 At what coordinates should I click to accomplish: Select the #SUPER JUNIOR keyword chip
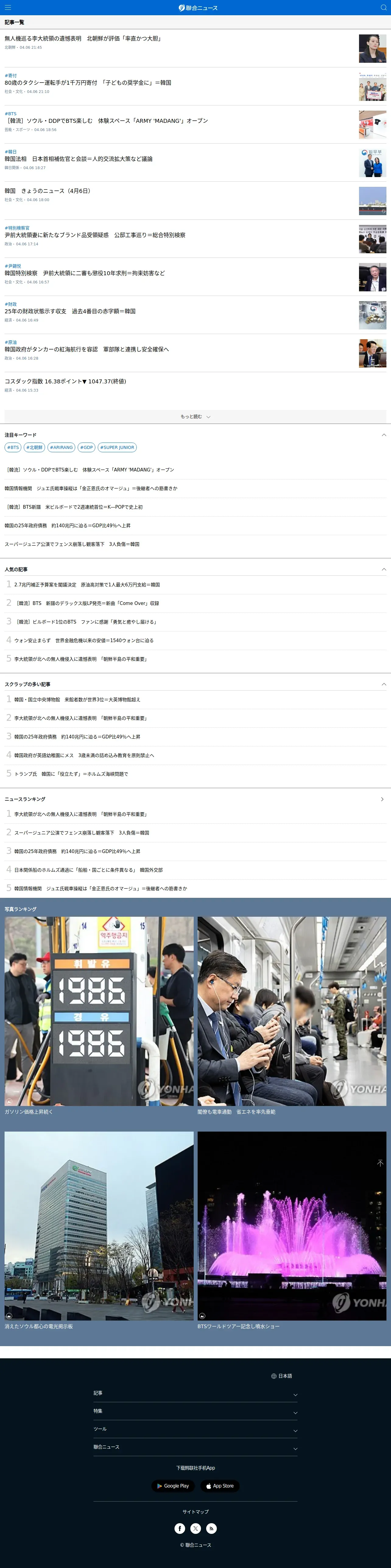[117, 447]
